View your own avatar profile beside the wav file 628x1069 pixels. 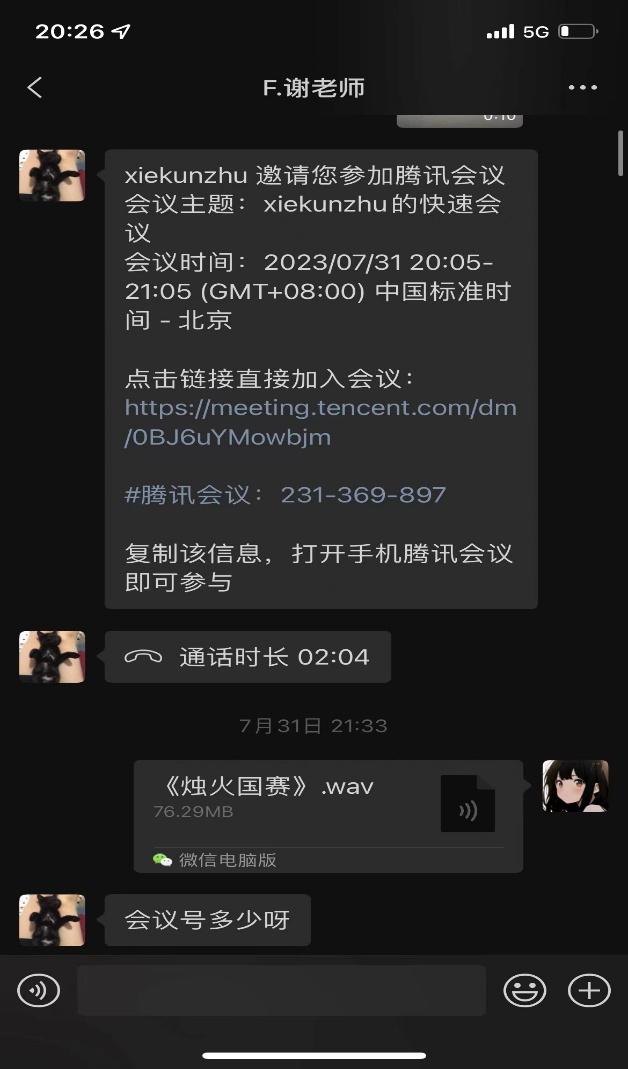point(575,786)
